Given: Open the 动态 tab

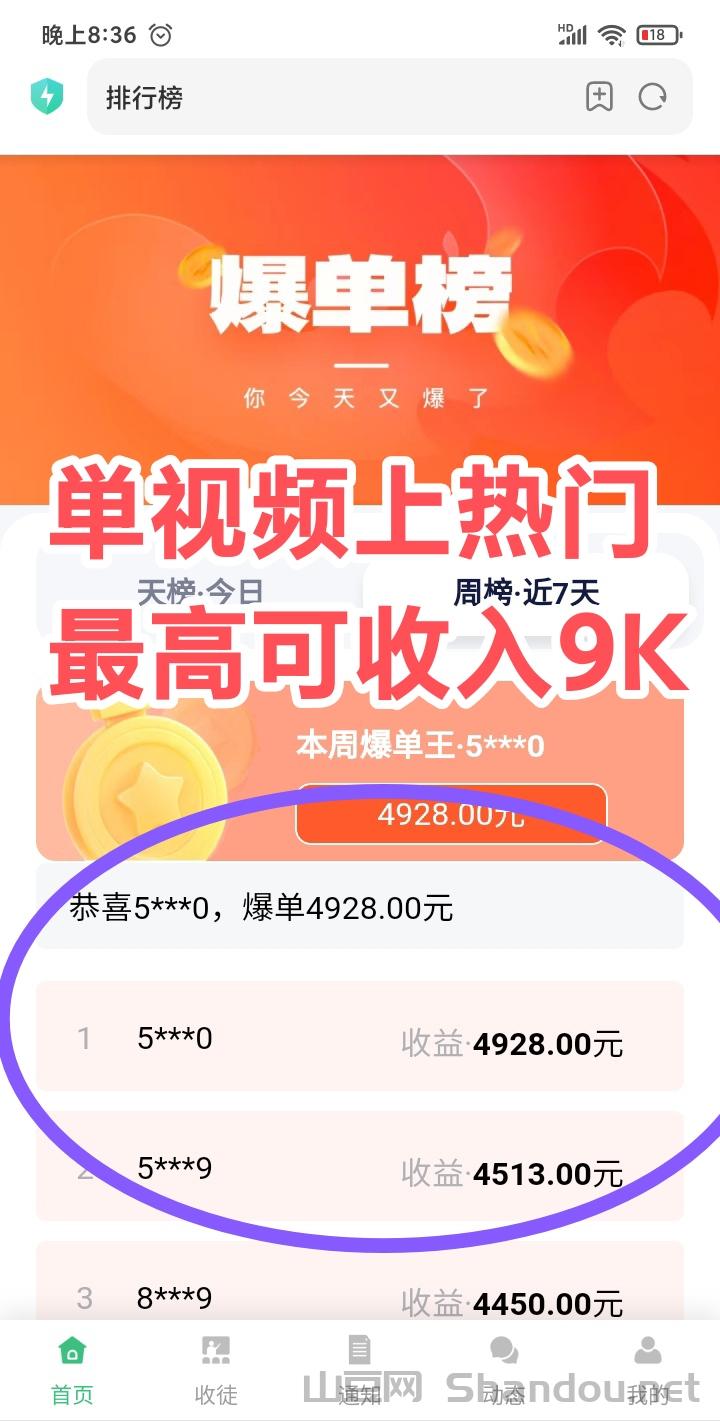Looking at the screenshot, I should 503,1370.
